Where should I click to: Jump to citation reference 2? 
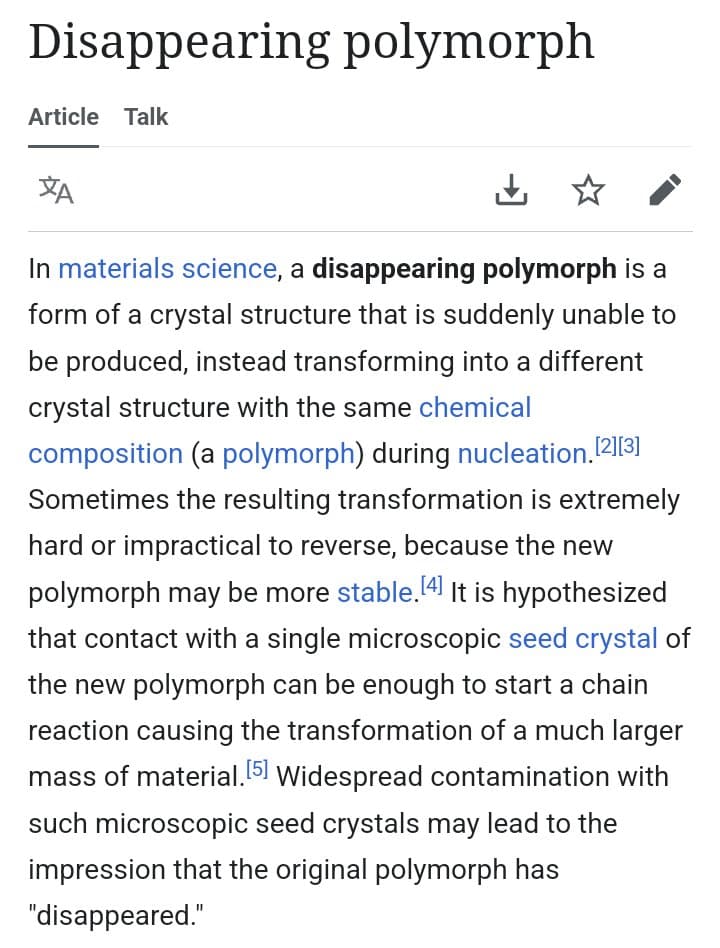[x=605, y=446]
